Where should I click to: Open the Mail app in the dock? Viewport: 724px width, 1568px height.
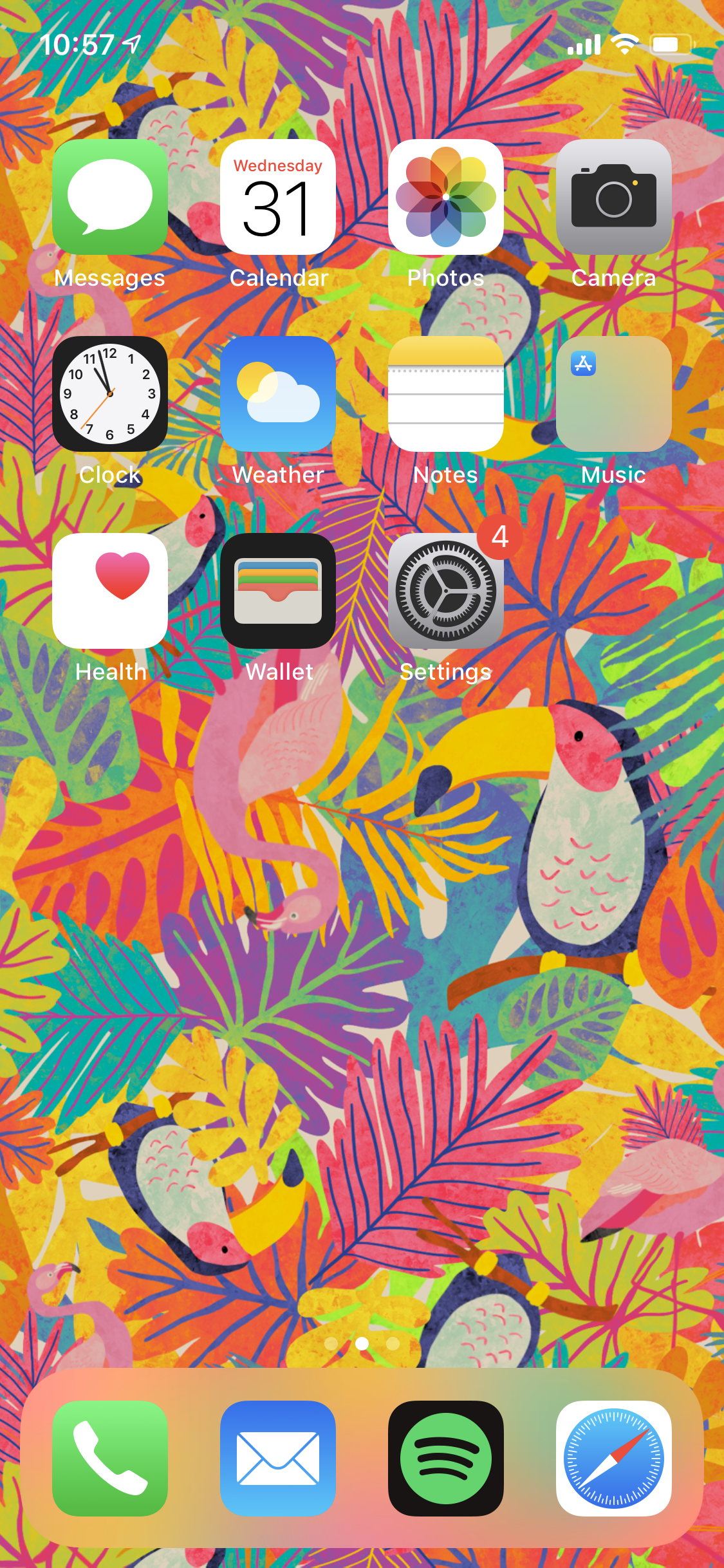point(278,1459)
